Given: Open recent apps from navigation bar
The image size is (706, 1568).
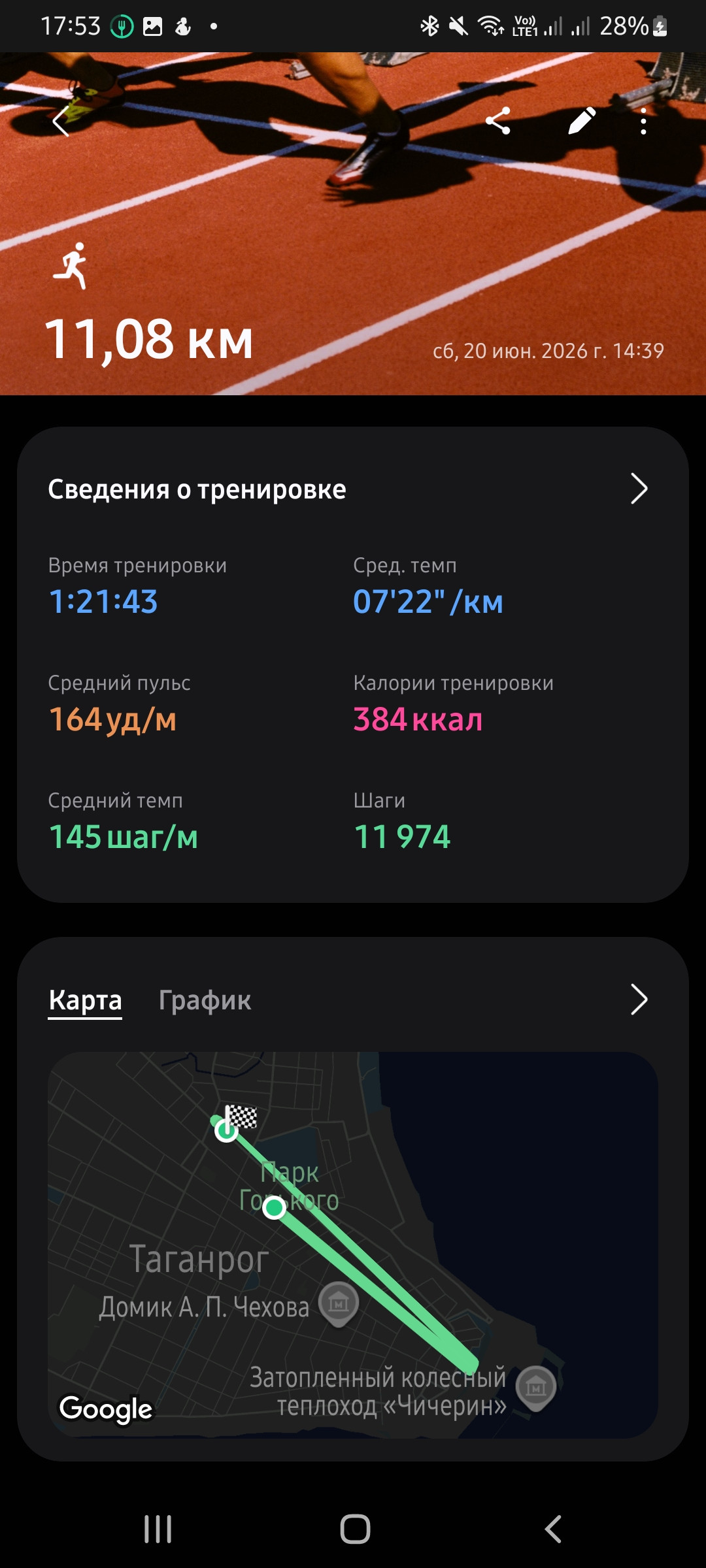Looking at the screenshot, I should tap(158, 1529).
